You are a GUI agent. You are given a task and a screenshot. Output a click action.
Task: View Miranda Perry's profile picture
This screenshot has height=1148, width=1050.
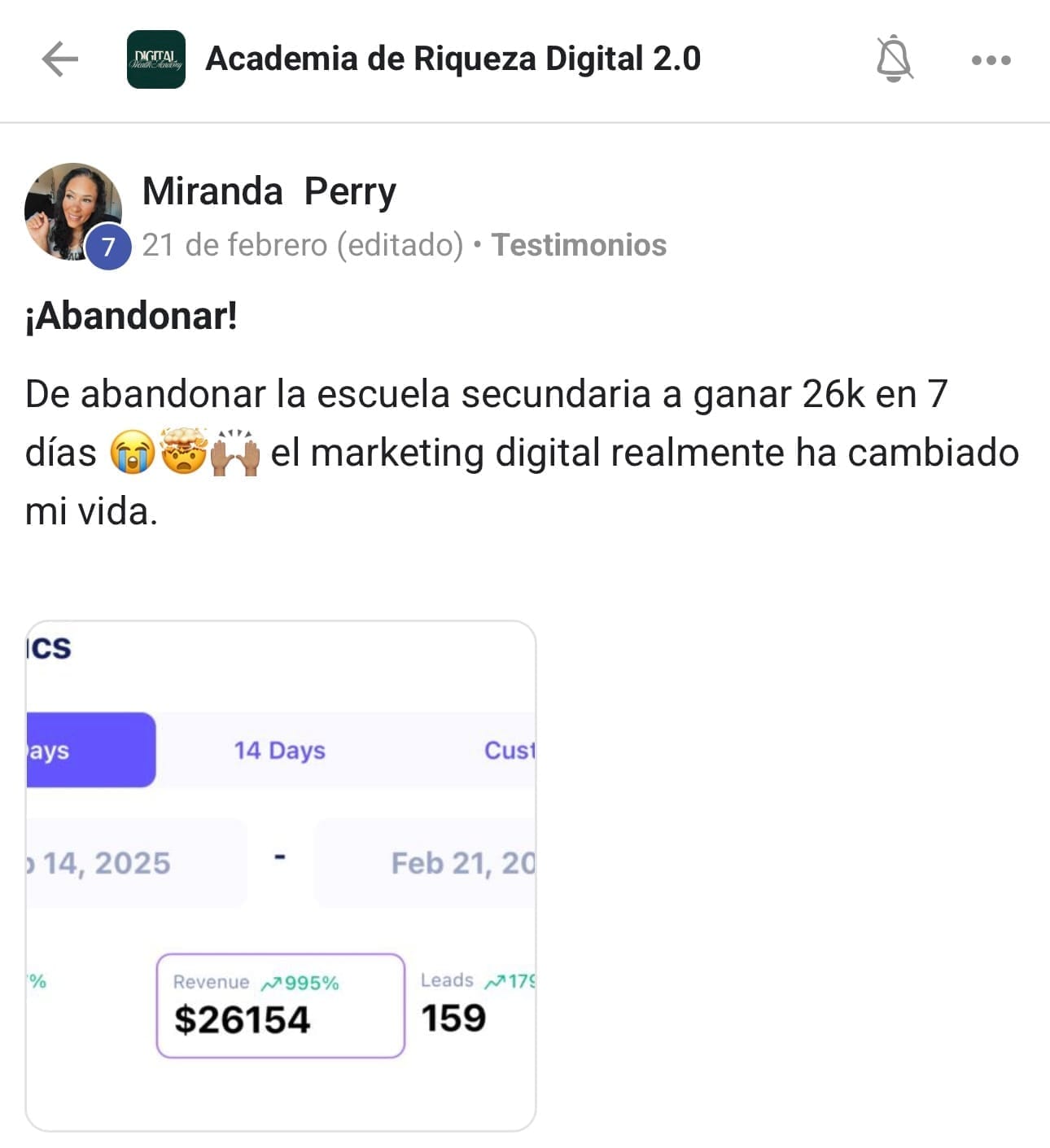pos(73,212)
